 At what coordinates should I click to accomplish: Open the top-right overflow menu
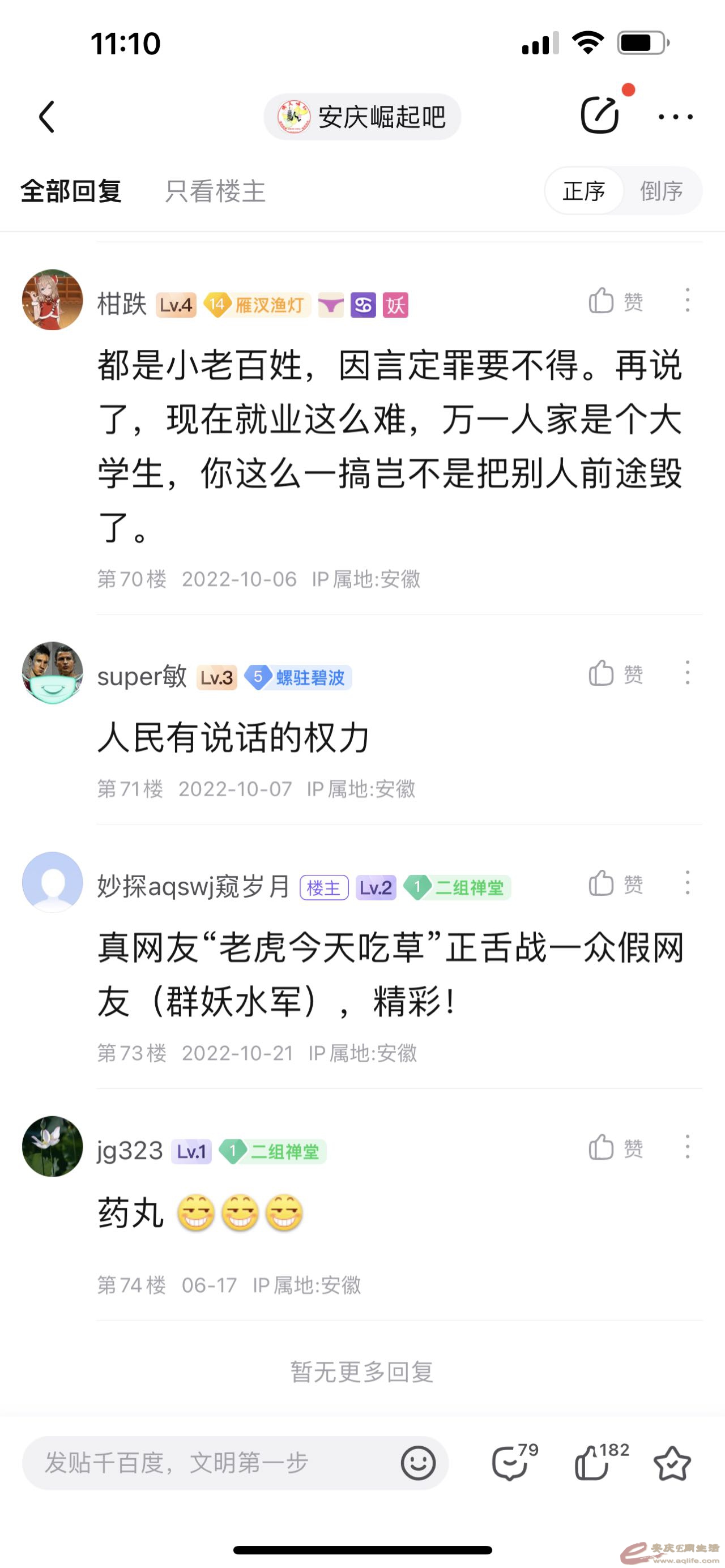point(675,116)
